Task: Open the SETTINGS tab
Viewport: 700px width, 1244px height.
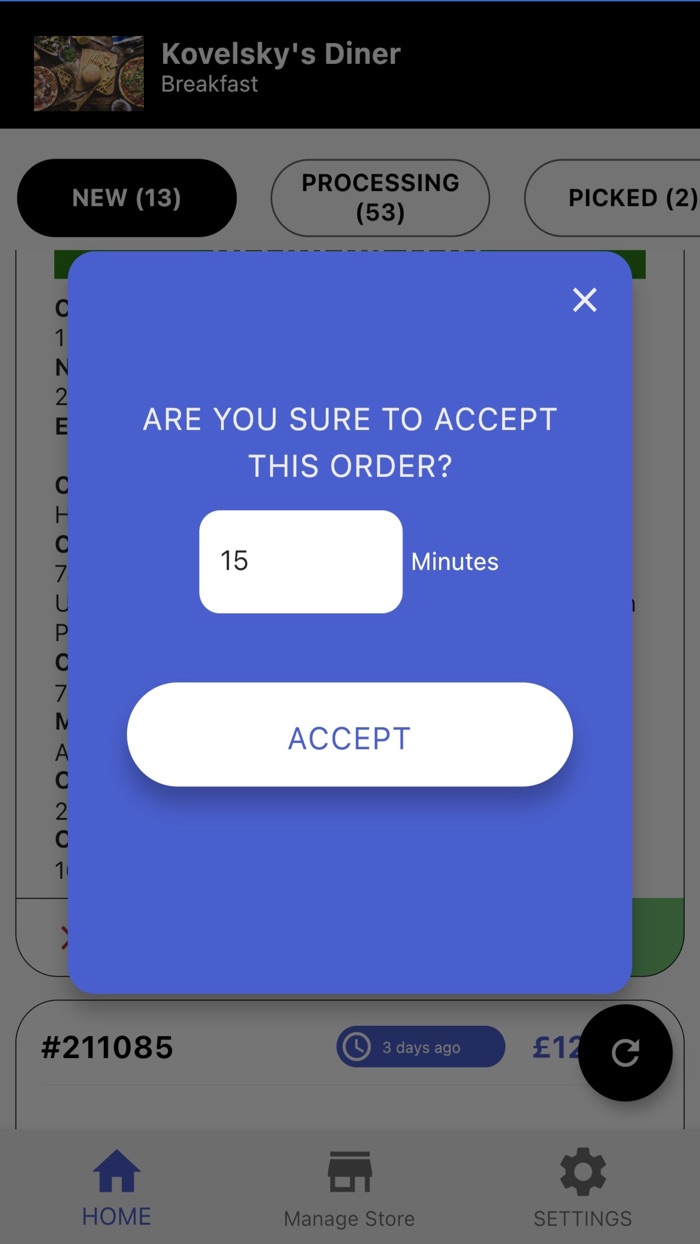Action: coord(583,1188)
